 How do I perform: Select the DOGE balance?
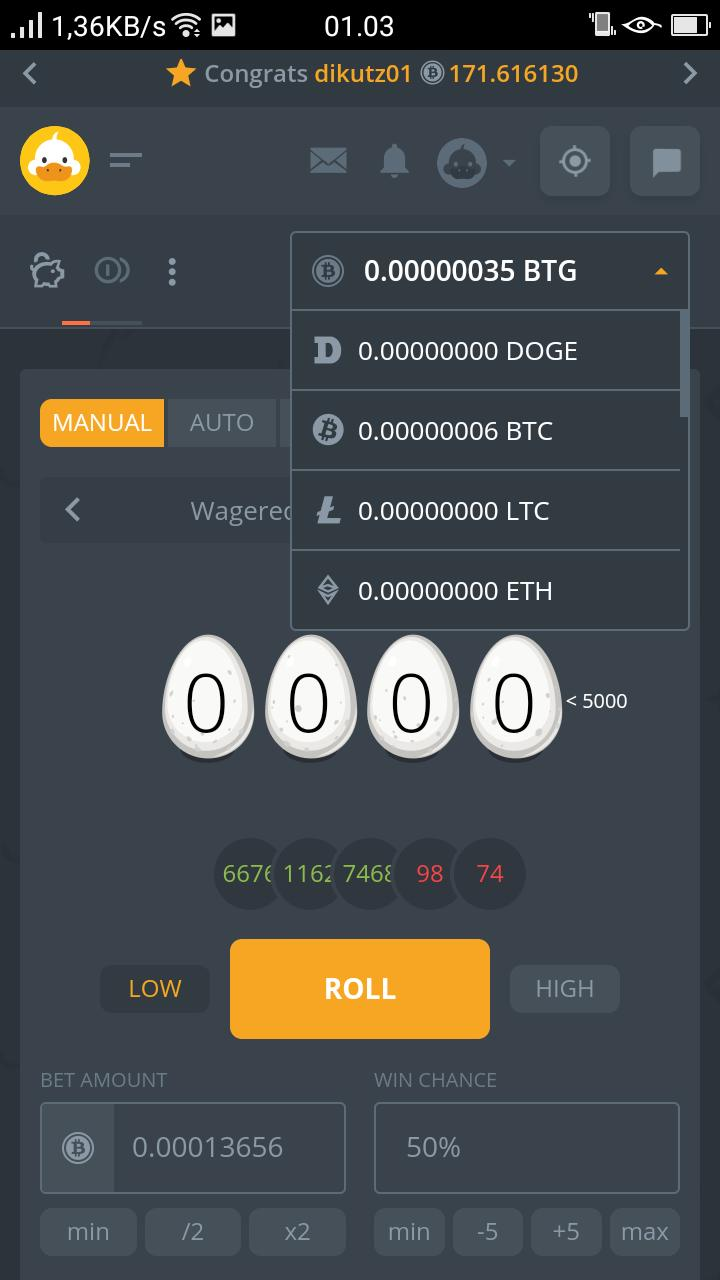(485, 351)
